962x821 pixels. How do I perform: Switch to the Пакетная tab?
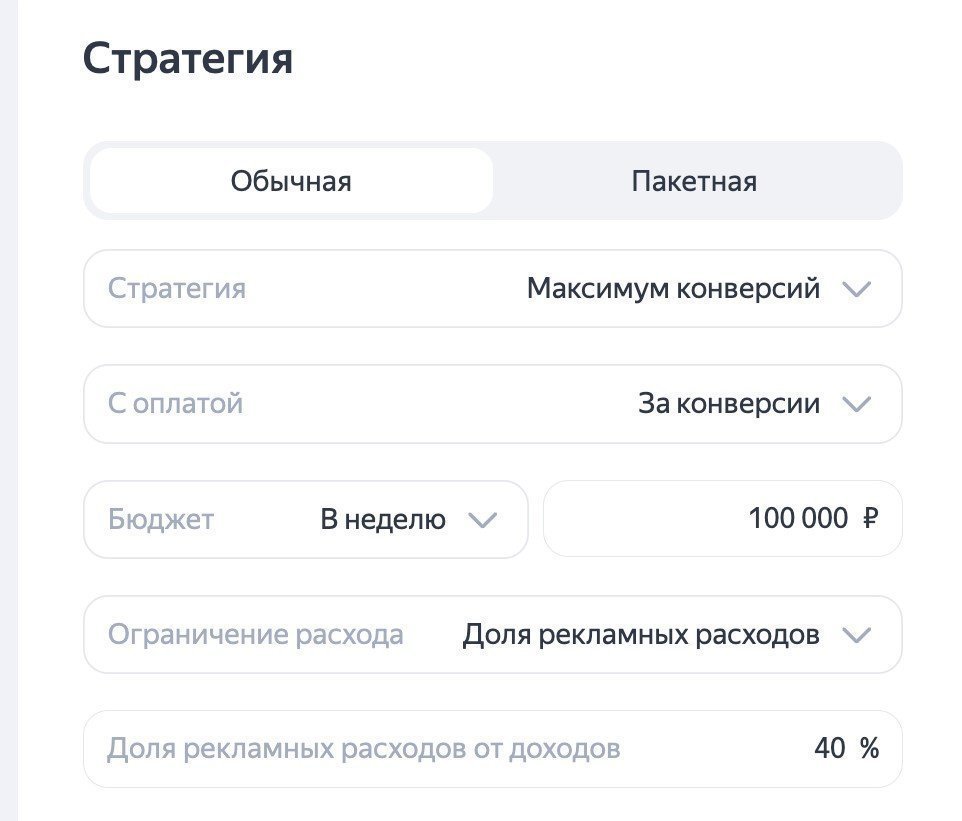[x=694, y=182]
